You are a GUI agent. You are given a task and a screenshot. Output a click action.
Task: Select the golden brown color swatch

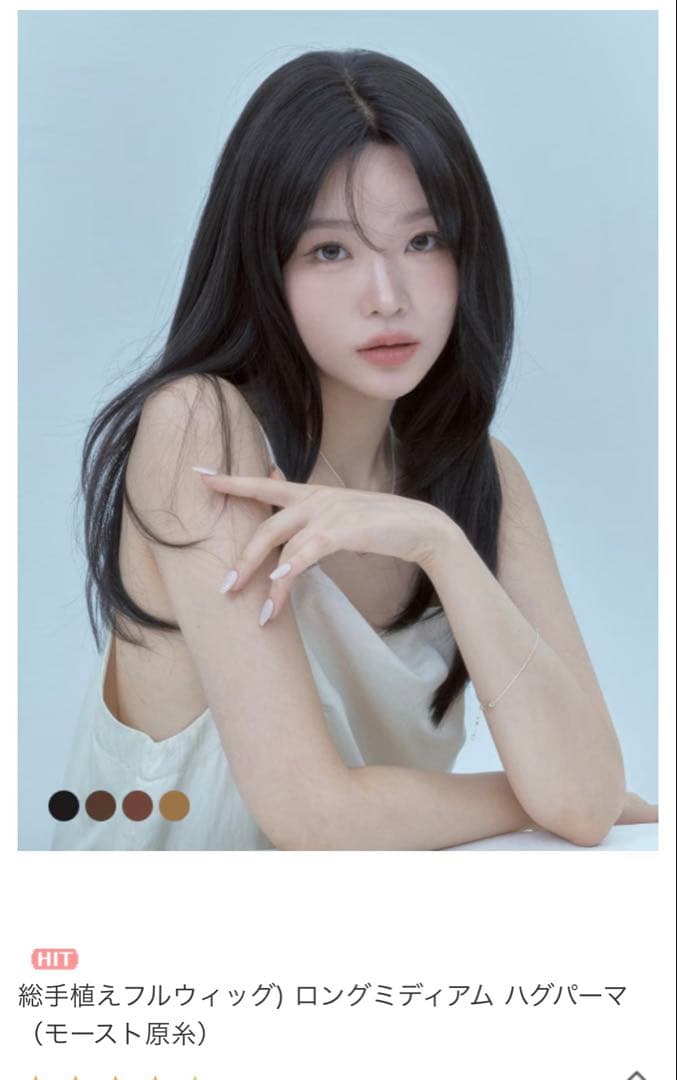point(174,805)
